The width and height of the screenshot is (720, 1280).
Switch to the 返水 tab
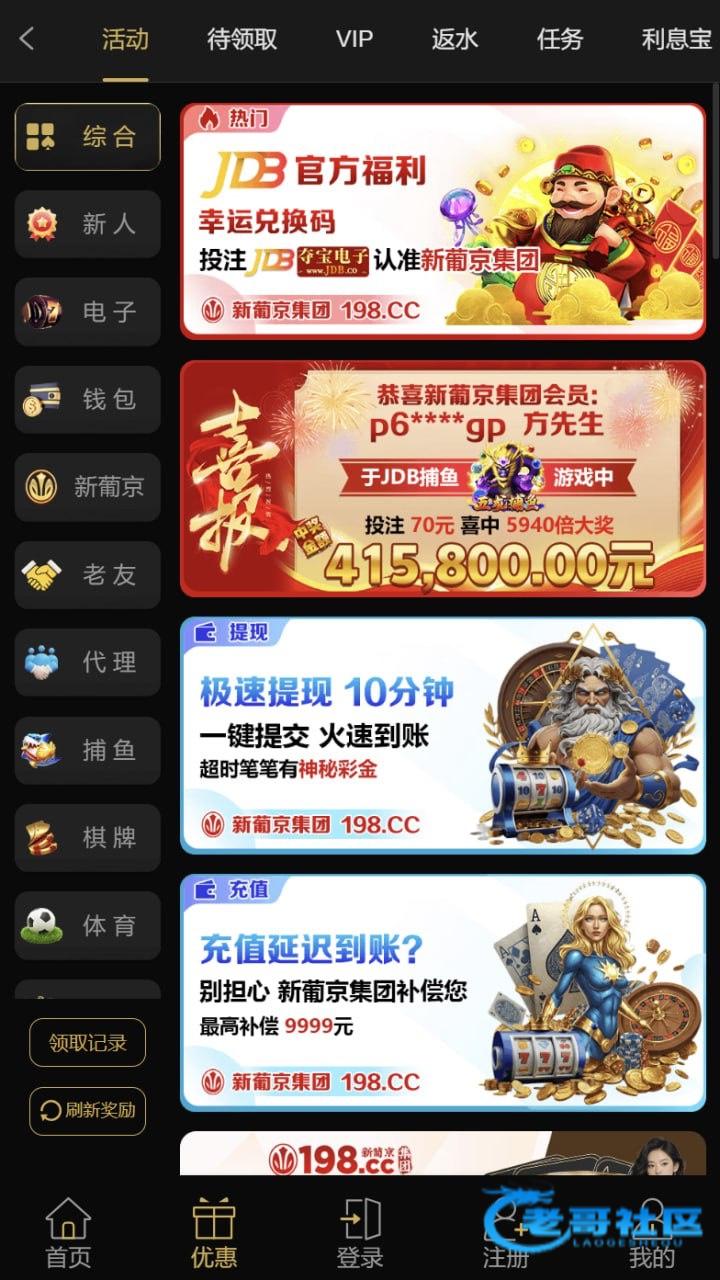coord(455,39)
